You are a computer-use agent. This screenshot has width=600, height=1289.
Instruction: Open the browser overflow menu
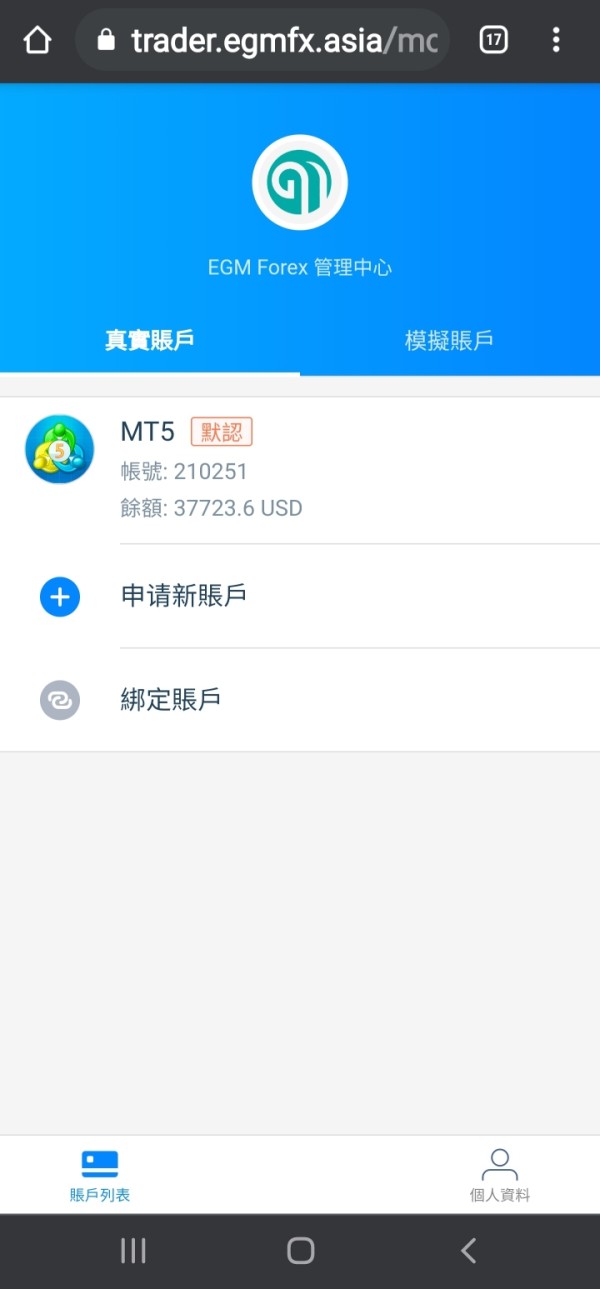(x=556, y=41)
